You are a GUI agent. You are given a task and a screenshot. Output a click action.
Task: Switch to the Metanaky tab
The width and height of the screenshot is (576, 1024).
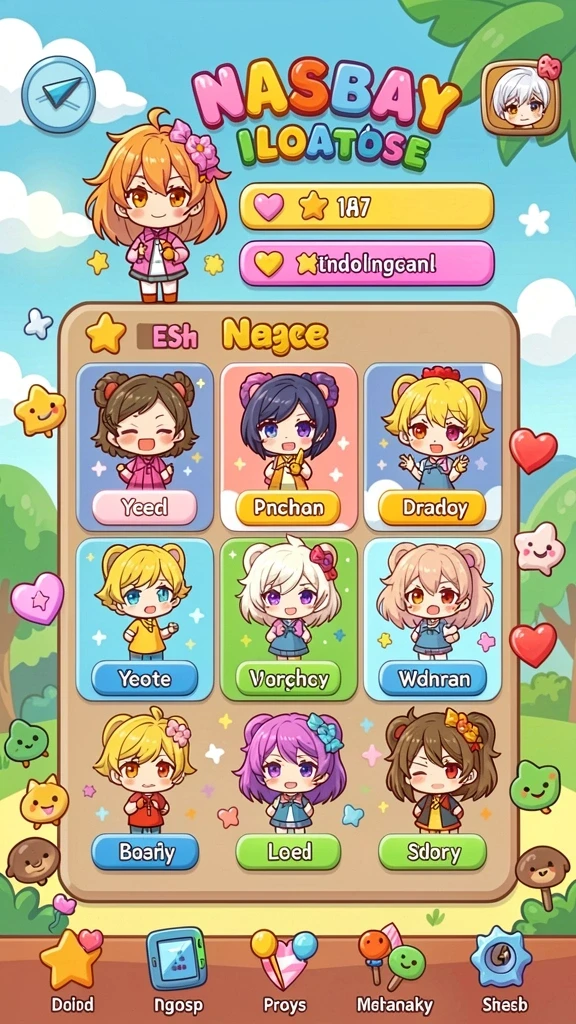click(392, 970)
